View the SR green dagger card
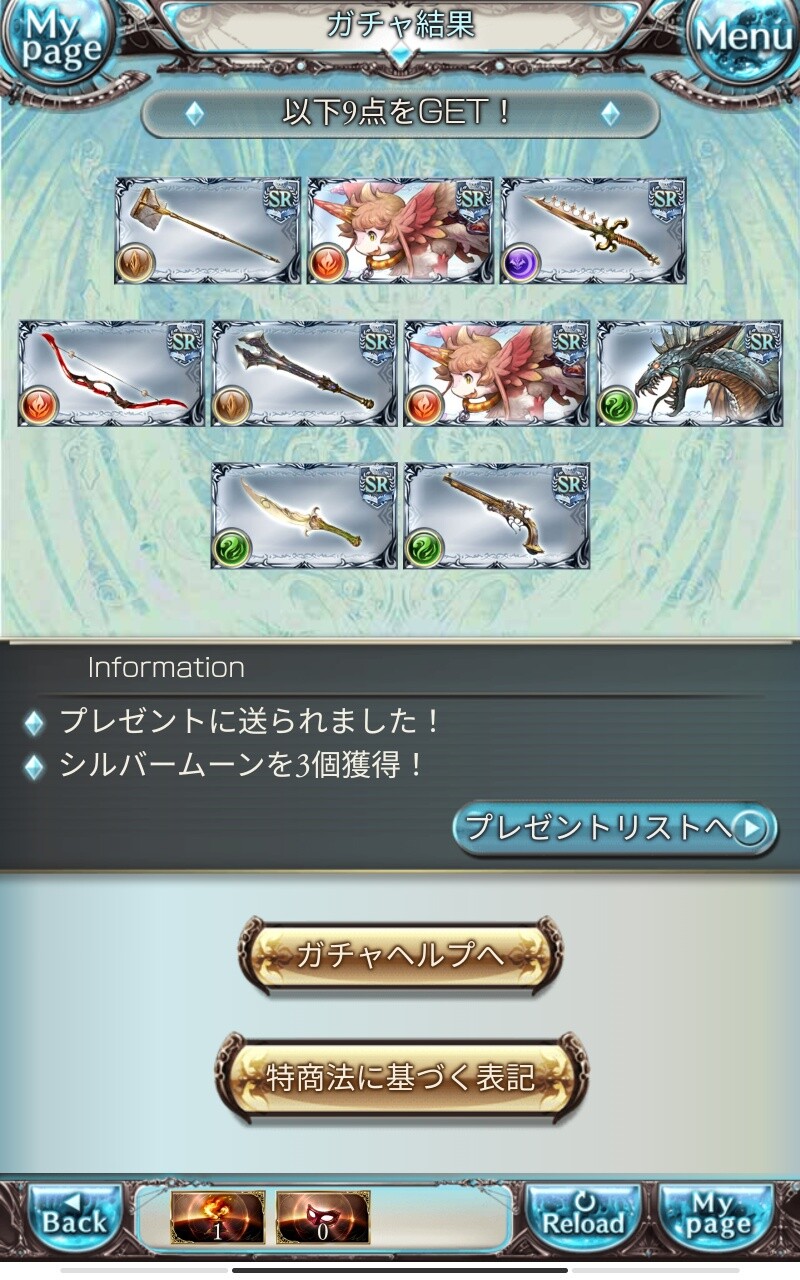Screen dimensions: 800x1280 [x=304, y=516]
